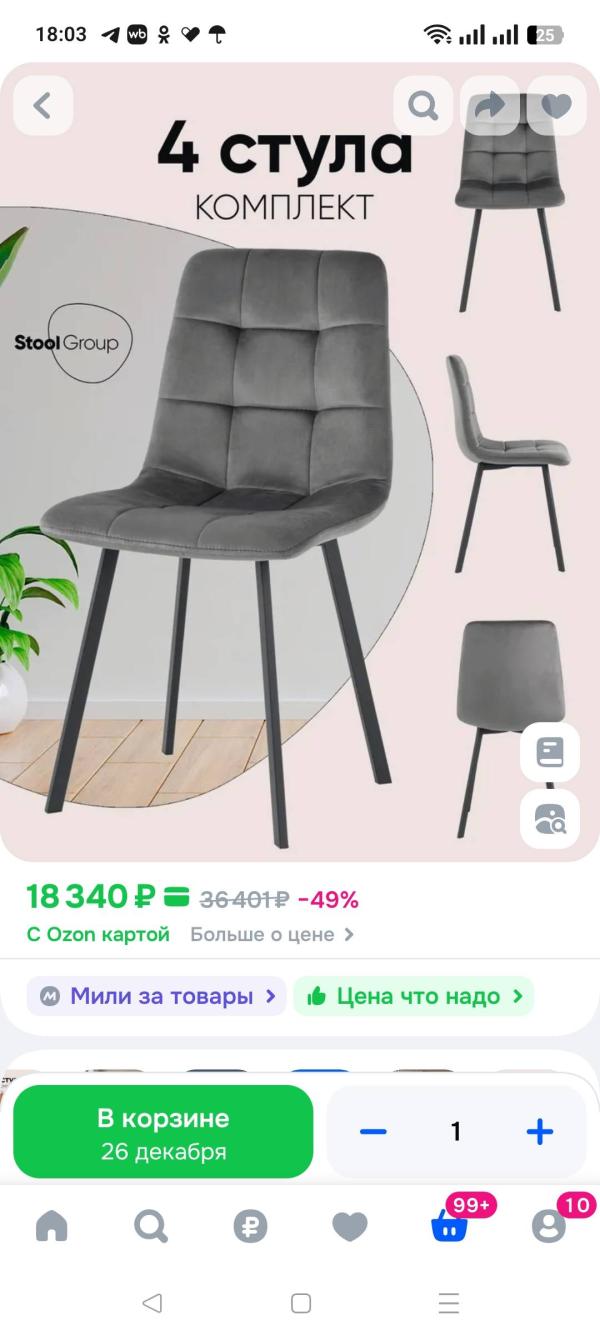
Task: Switch to the Home tab
Action: click(x=52, y=1226)
